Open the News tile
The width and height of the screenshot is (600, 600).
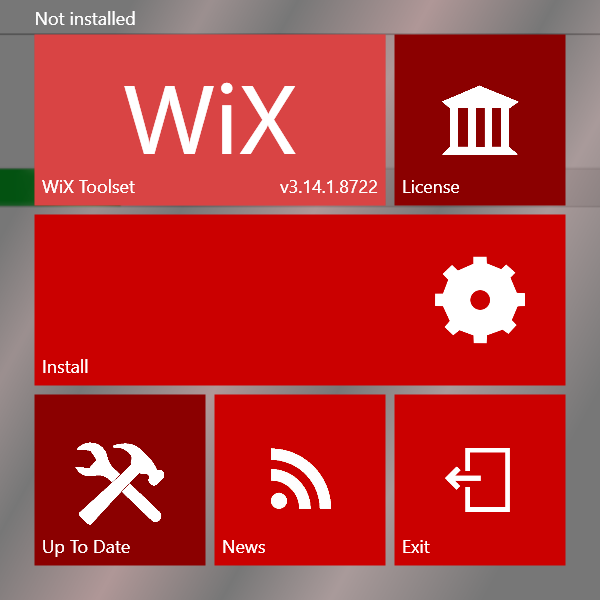pyautogui.click(x=300, y=479)
